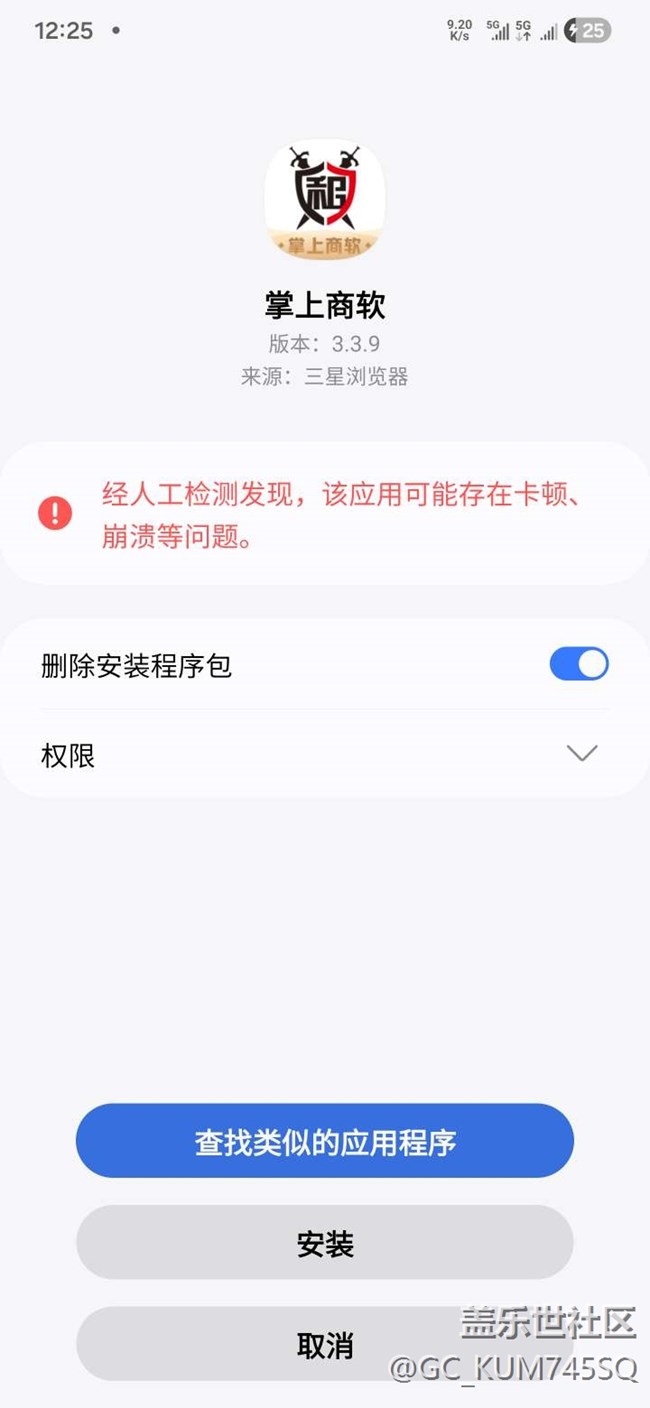Image resolution: width=650 pixels, height=1408 pixels.
Task: Cancel installation via 取消 button
Action: tap(325, 1344)
